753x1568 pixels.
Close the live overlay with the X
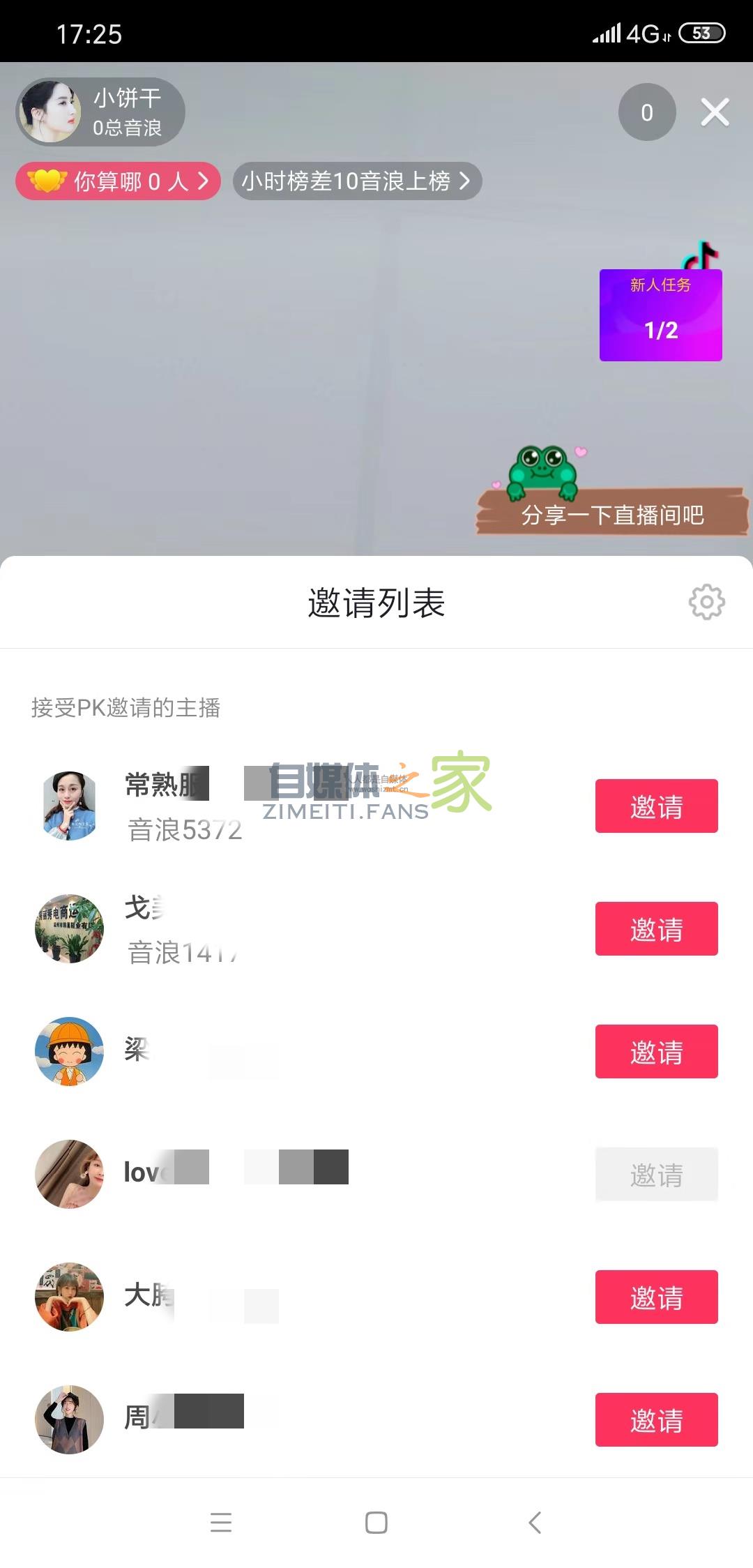pyautogui.click(x=714, y=113)
